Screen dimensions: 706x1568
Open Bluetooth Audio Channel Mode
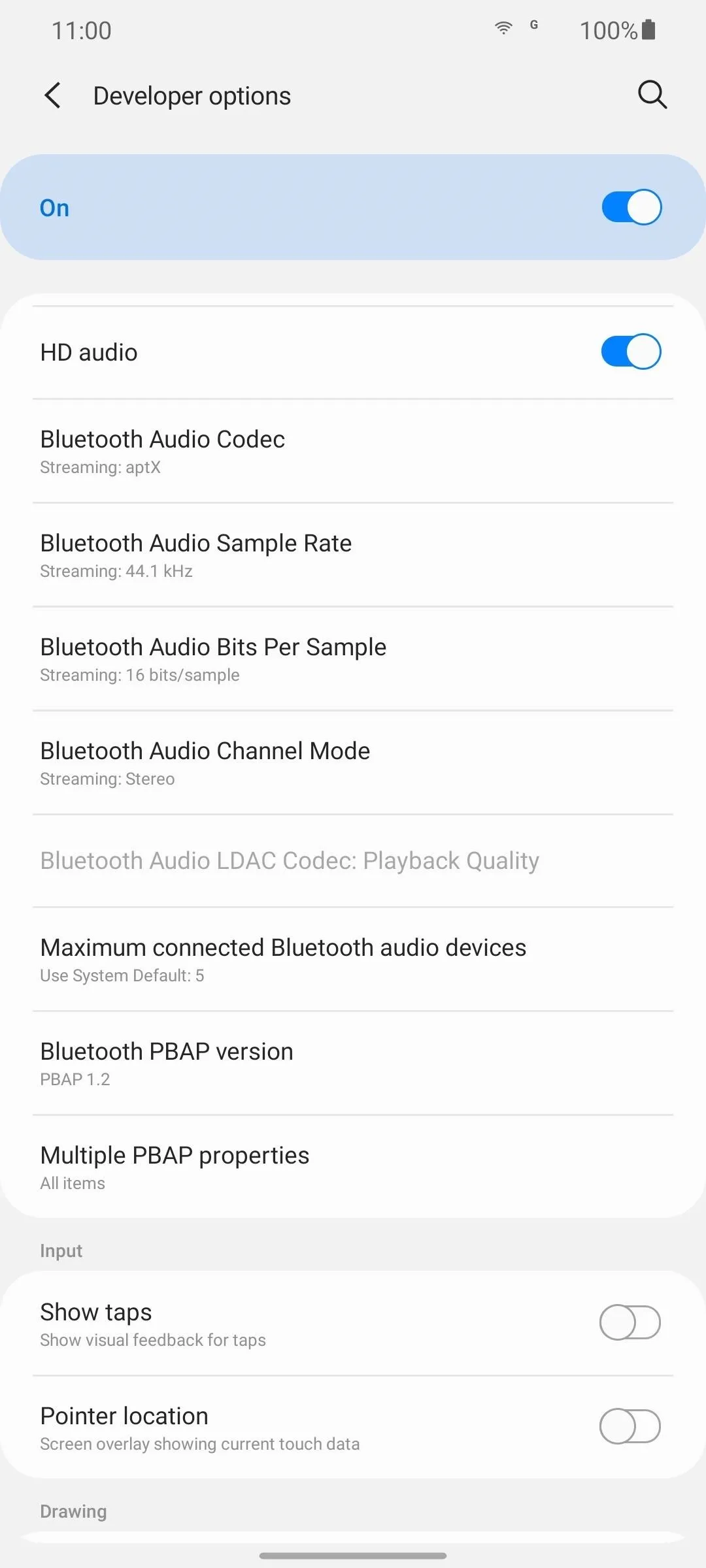353,763
